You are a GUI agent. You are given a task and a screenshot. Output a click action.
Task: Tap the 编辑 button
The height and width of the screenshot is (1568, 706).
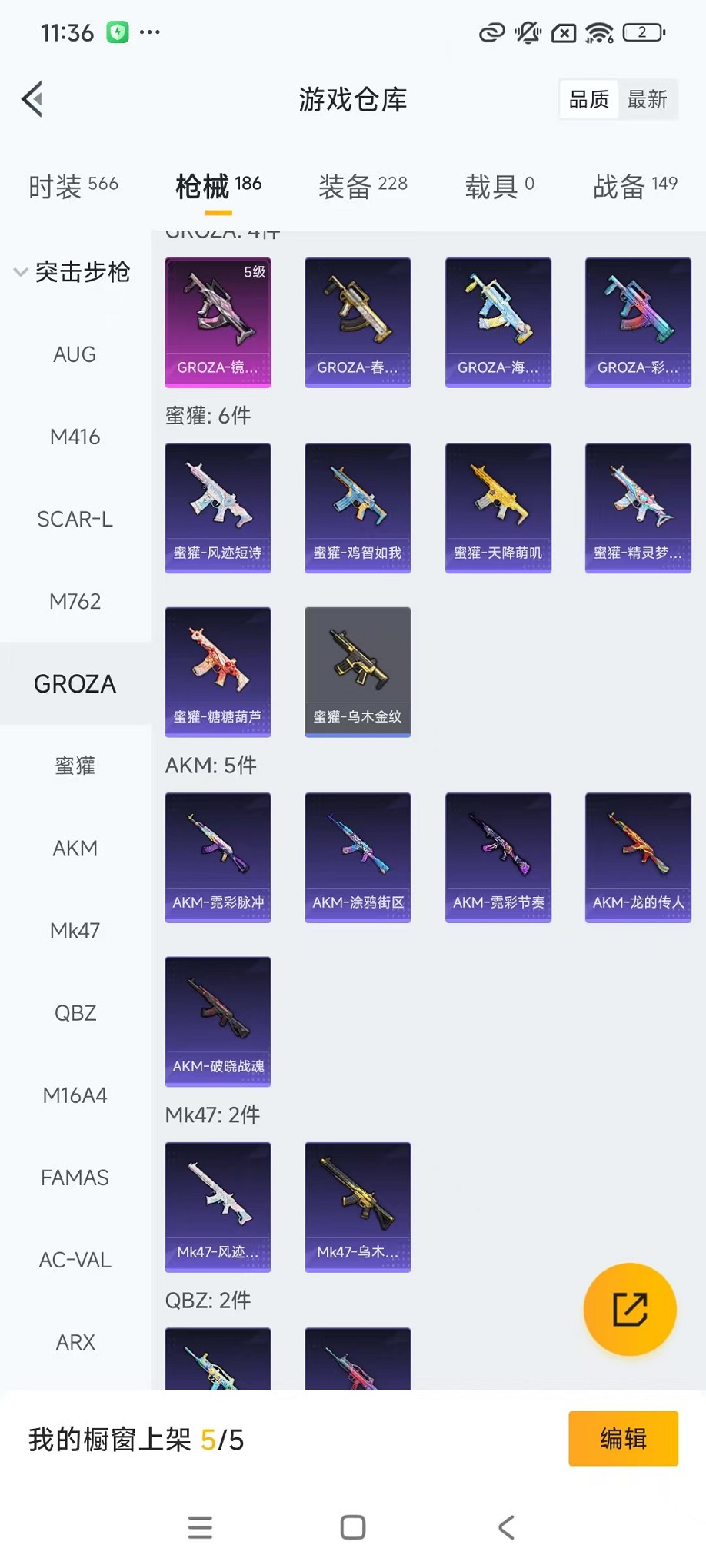click(623, 1438)
